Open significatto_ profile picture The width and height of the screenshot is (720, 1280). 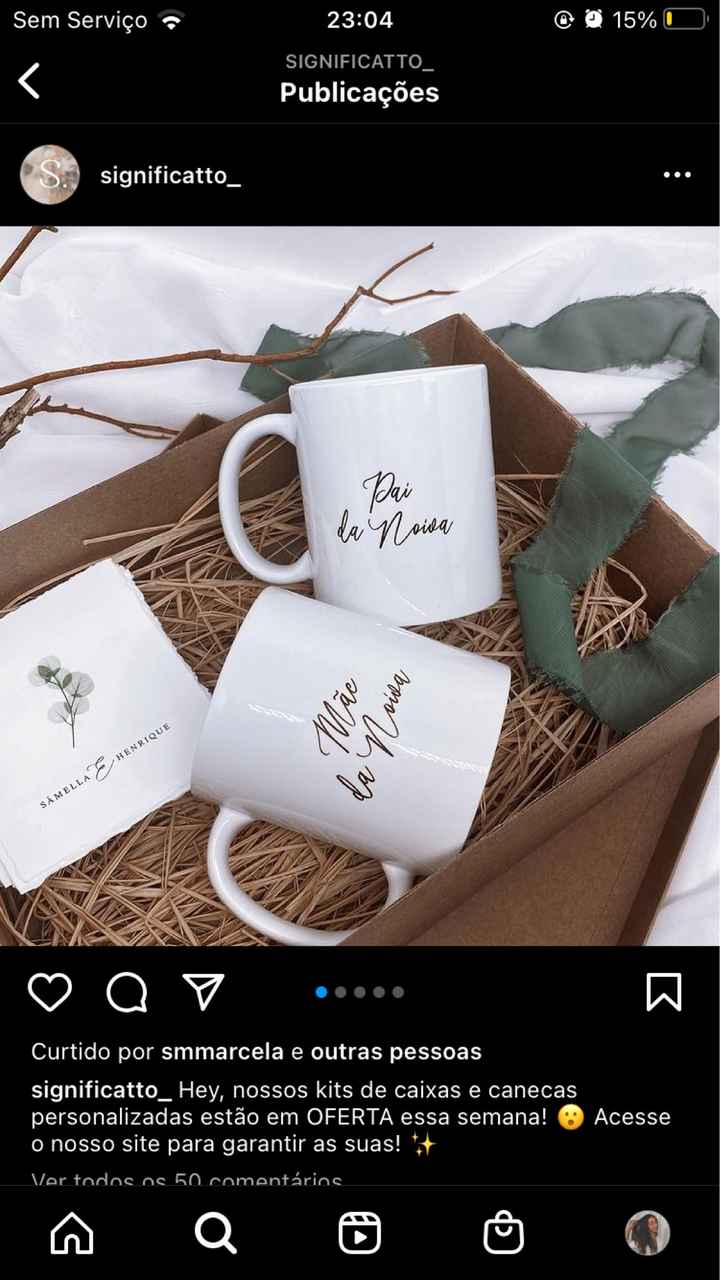(x=50, y=175)
